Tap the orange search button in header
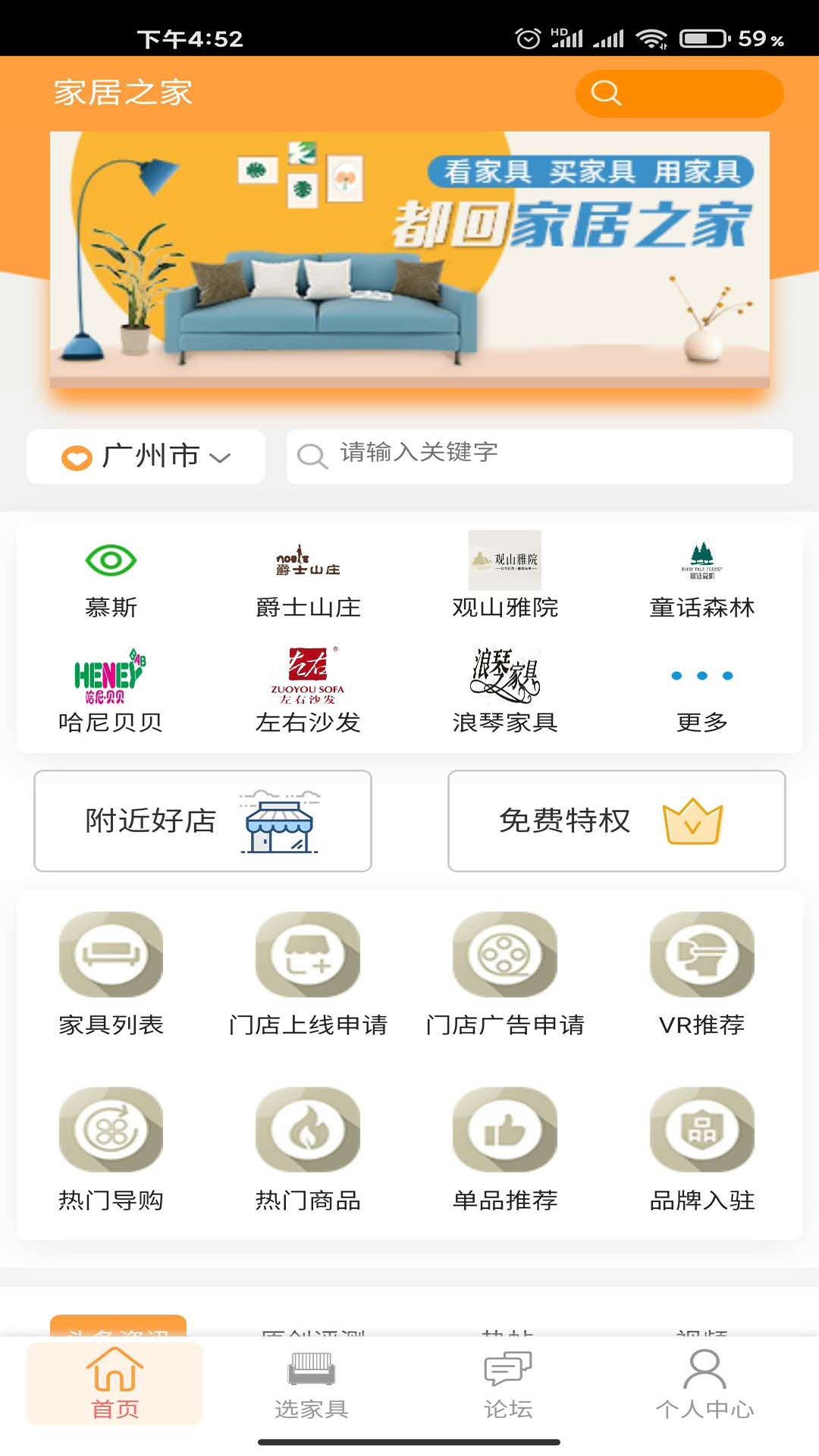819x1456 pixels. click(679, 93)
